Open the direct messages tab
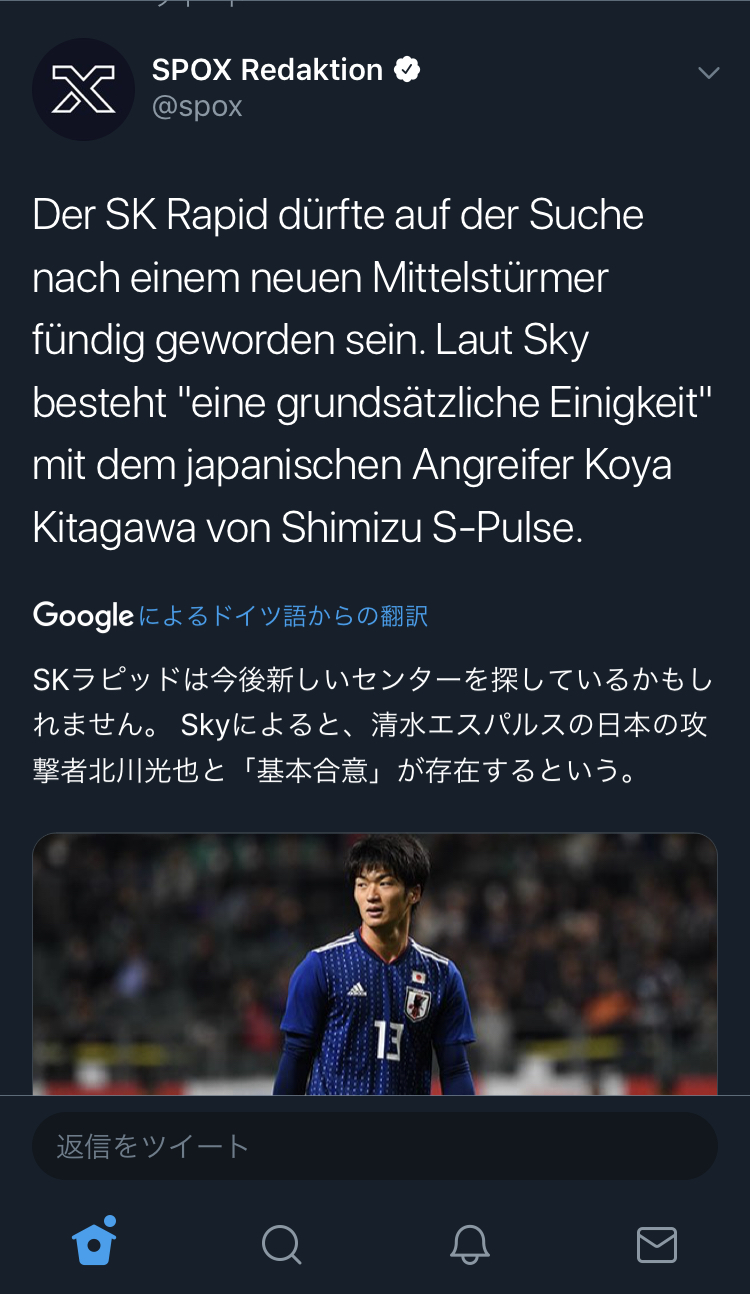Screen dimensions: 750x1294 click(657, 1245)
